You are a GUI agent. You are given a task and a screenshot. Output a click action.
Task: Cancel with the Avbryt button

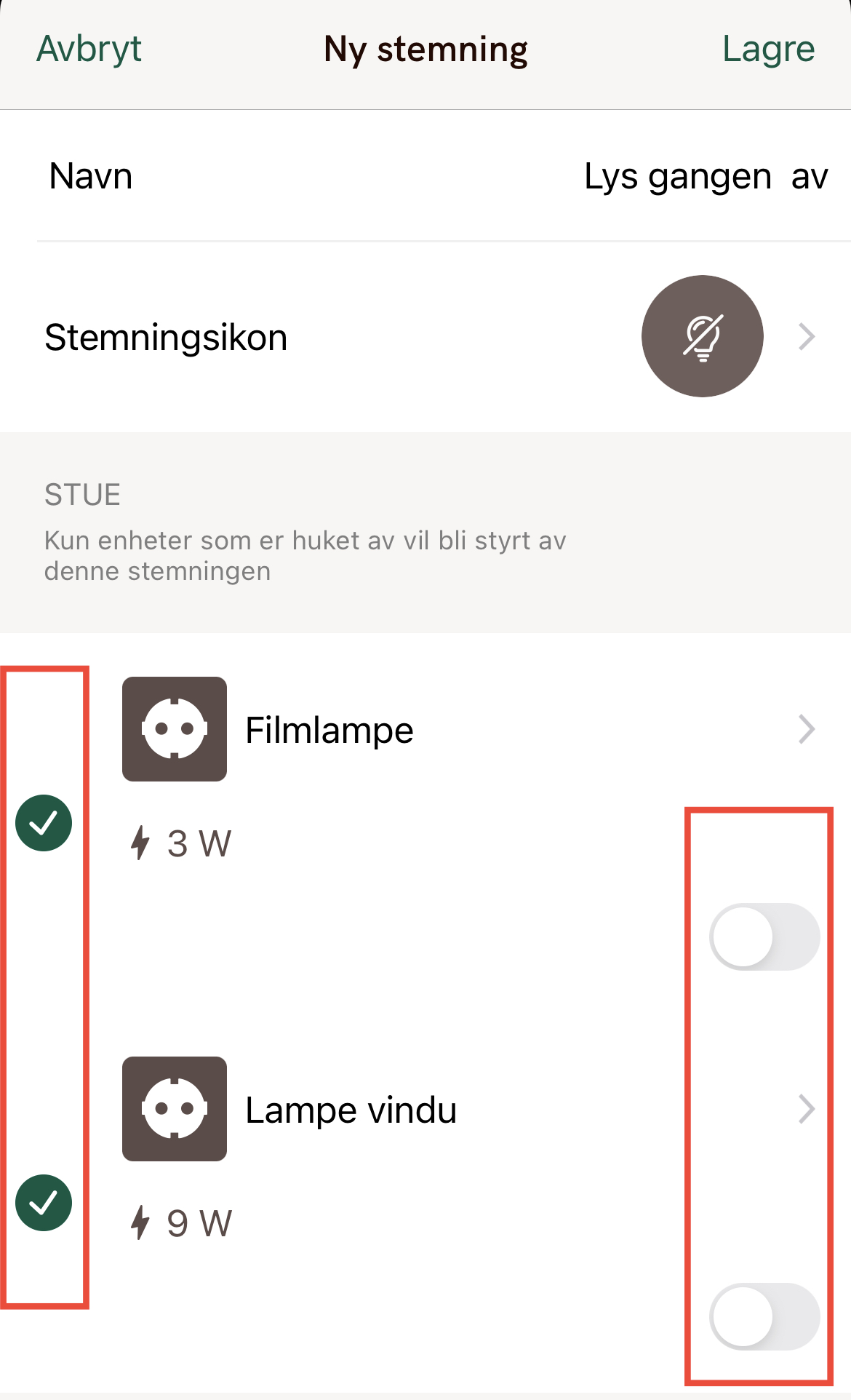tap(88, 48)
